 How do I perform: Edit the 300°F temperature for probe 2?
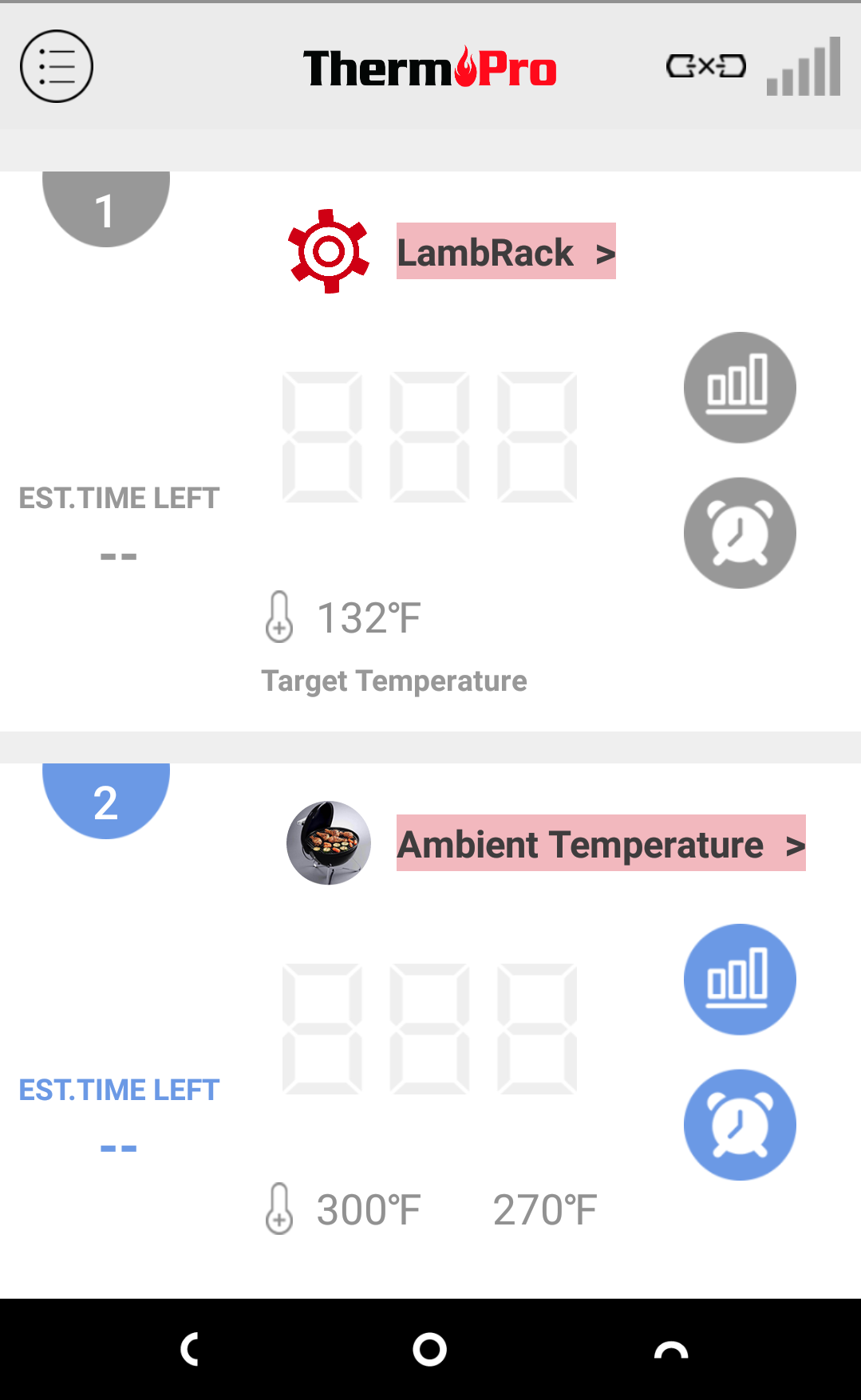pyautogui.click(x=369, y=1209)
